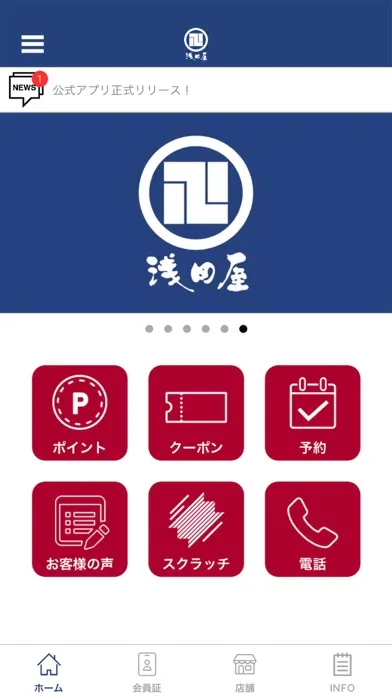Open the hamburger menu

(32, 44)
